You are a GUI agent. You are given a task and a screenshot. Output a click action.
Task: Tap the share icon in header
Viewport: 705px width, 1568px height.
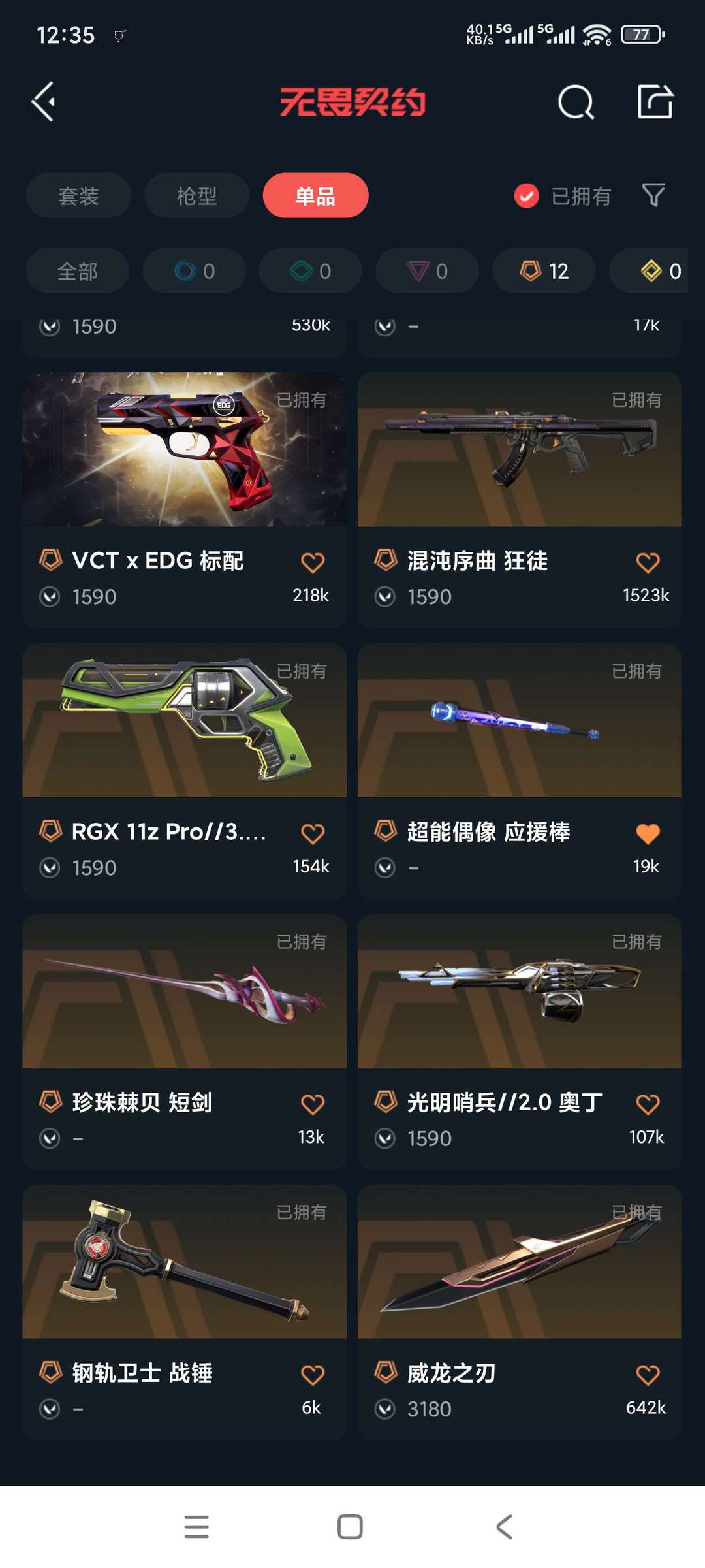(655, 101)
